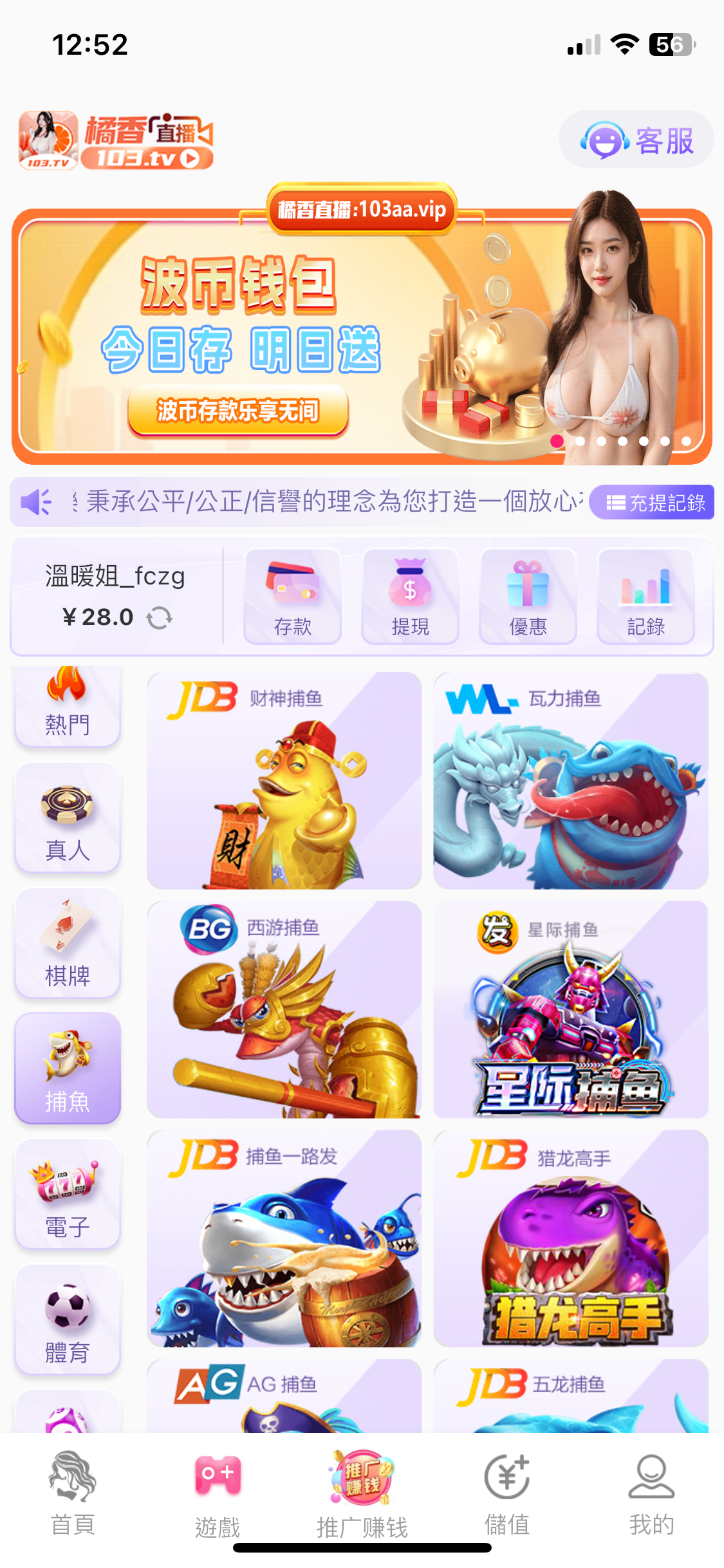Image resolution: width=724 pixels, height=1568 pixels.
Task: Play JDB 捕鱼一路发
Action: pyautogui.click(x=284, y=1238)
